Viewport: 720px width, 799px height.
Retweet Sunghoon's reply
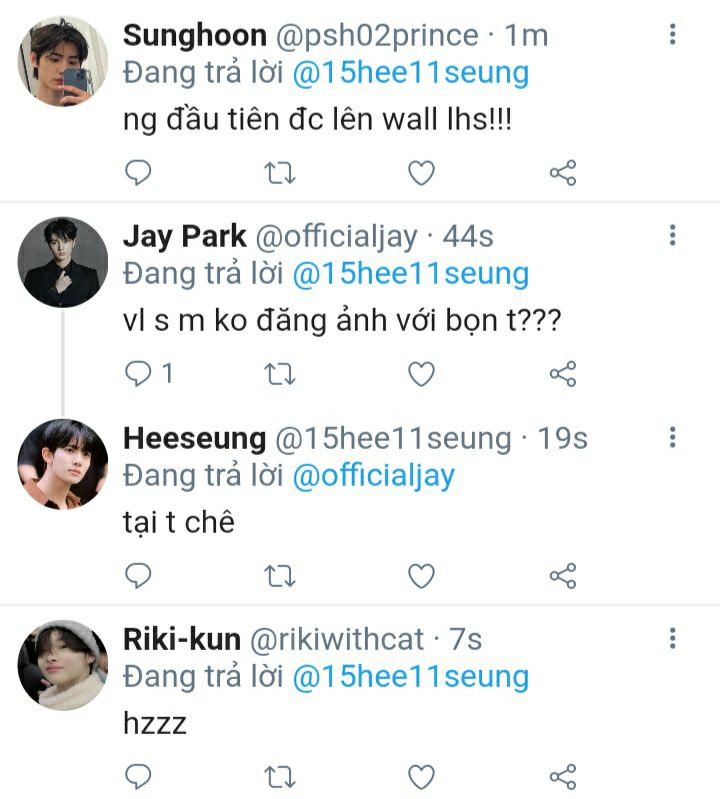point(280,173)
